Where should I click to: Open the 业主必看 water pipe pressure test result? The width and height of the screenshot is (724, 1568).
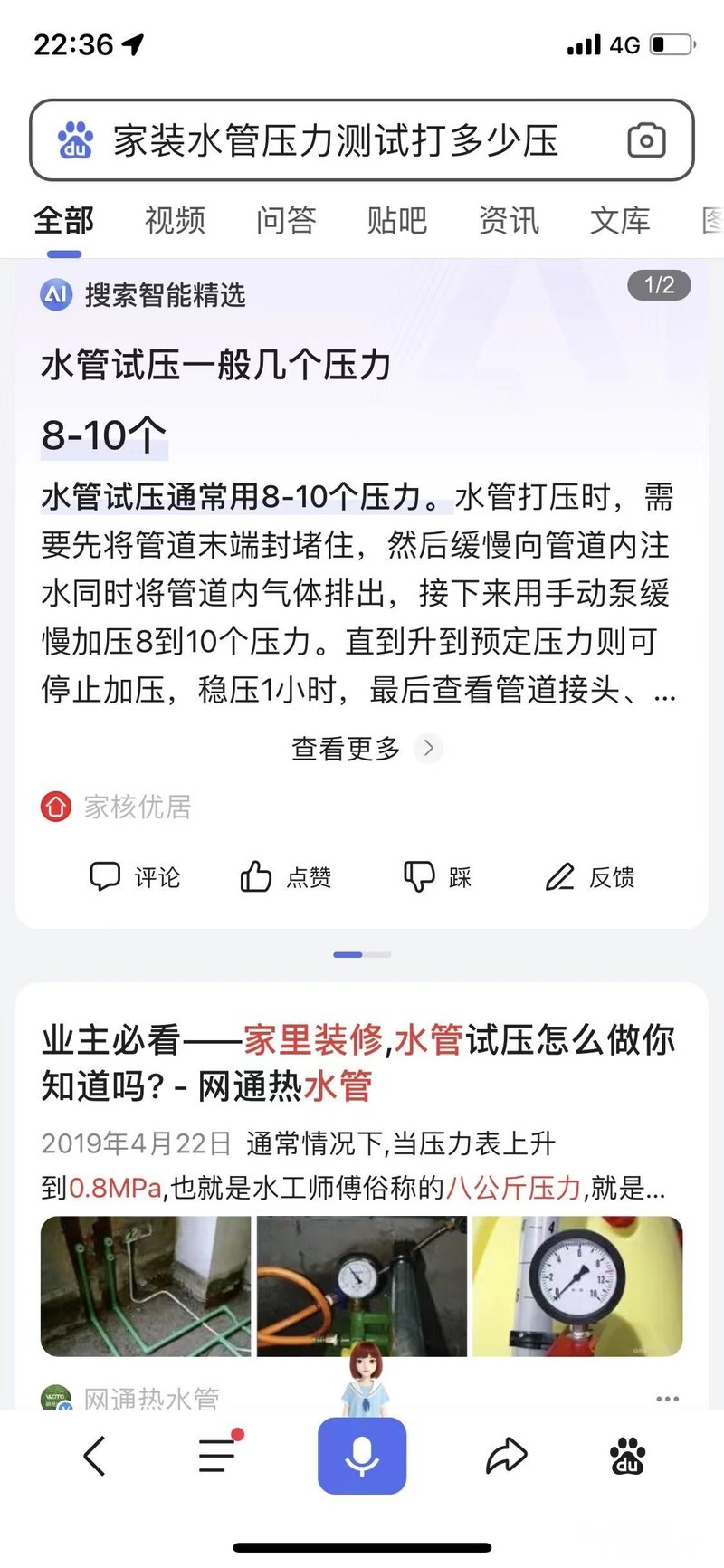(x=358, y=1063)
